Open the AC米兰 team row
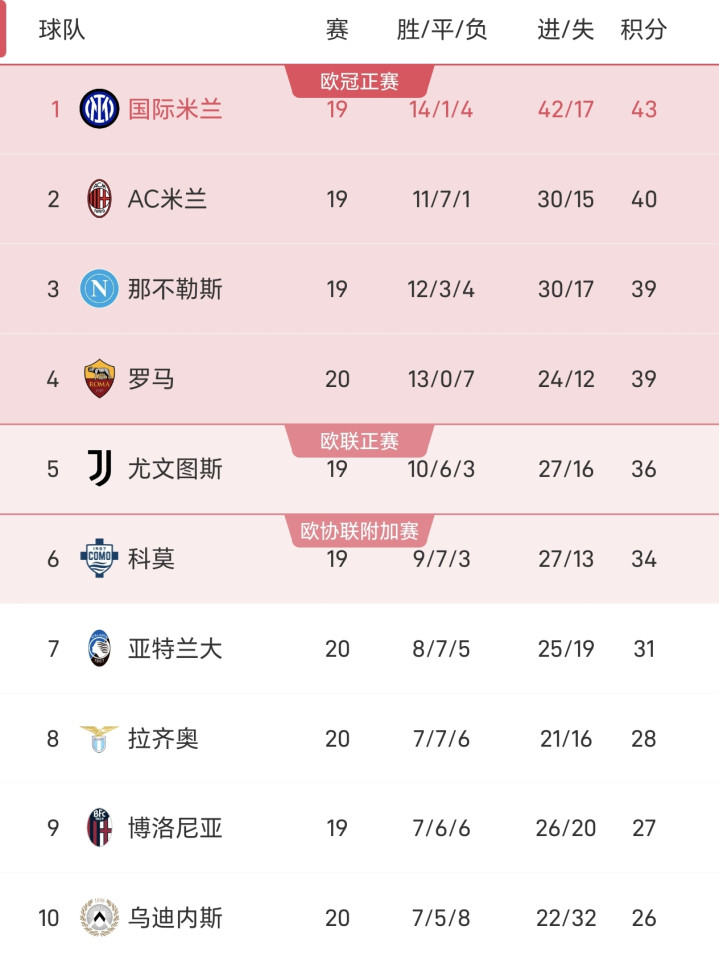The height and width of the screenshot is (959, 719). click(360, 199)
